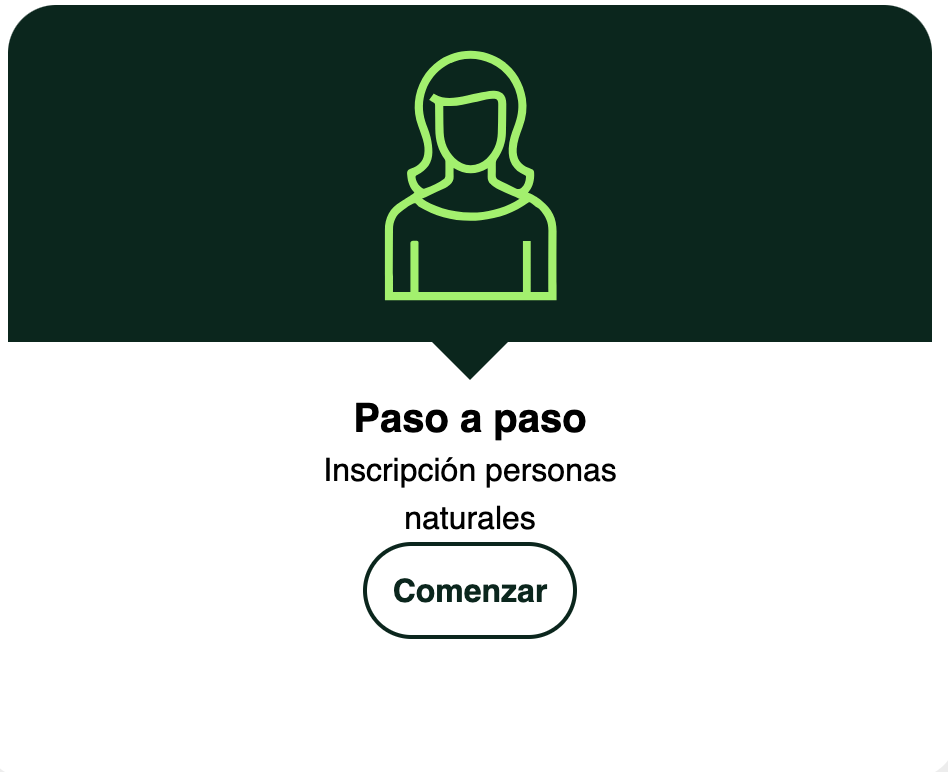Tap the Comenzar button
948x772 pixels.
pos(469,591)
